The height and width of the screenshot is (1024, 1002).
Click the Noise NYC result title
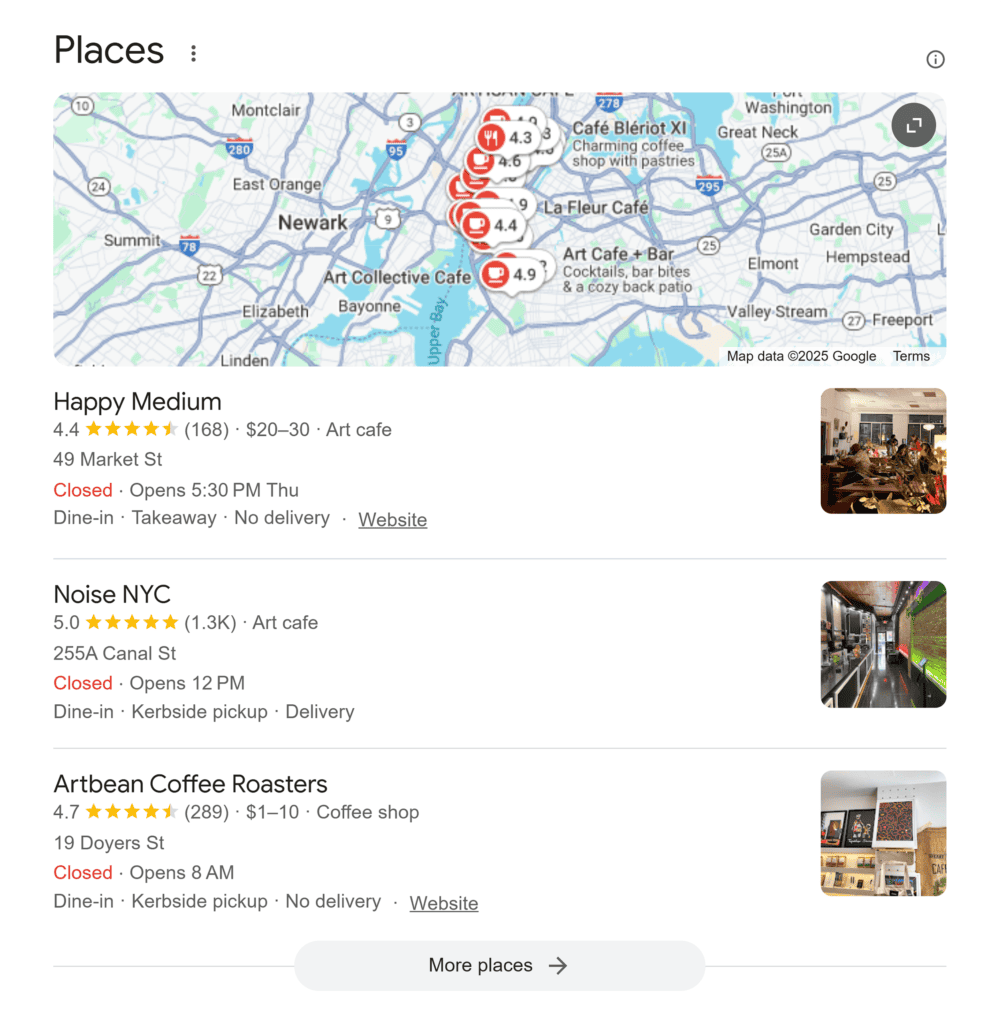(112, 594)
